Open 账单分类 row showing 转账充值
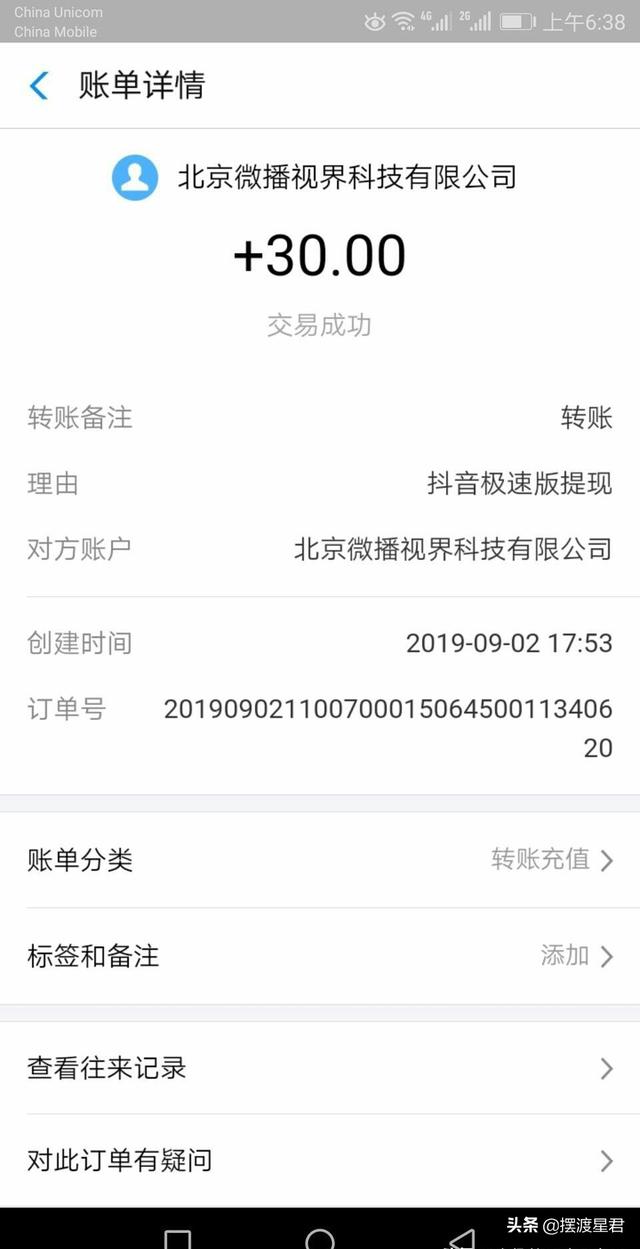Image resolution: width=640 pixels, height=1249 pixels. tap(320, 860)
